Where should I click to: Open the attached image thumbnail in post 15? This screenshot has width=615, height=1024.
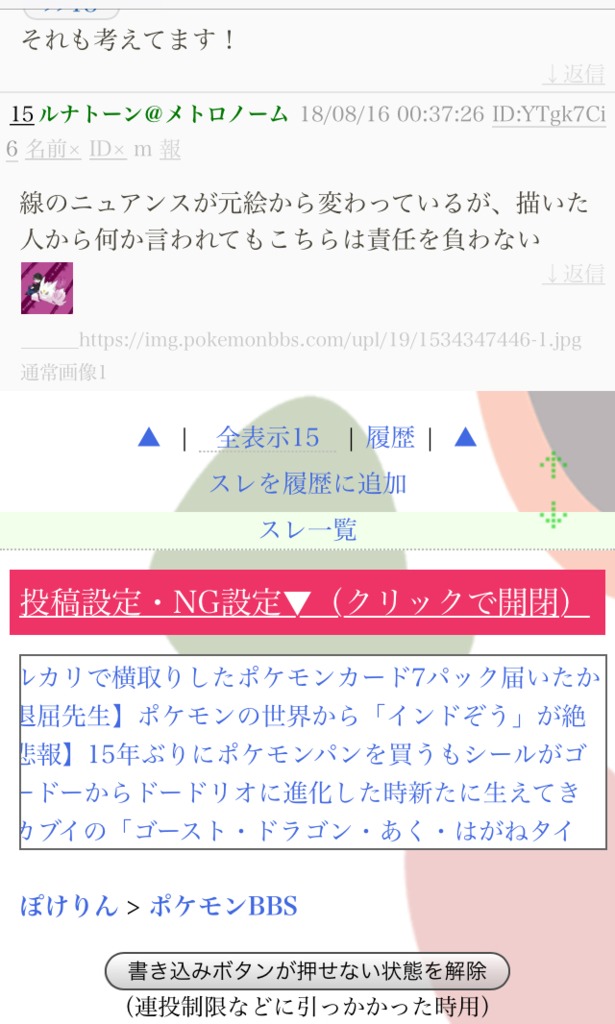pyautogui.click(x=47, y=288)
